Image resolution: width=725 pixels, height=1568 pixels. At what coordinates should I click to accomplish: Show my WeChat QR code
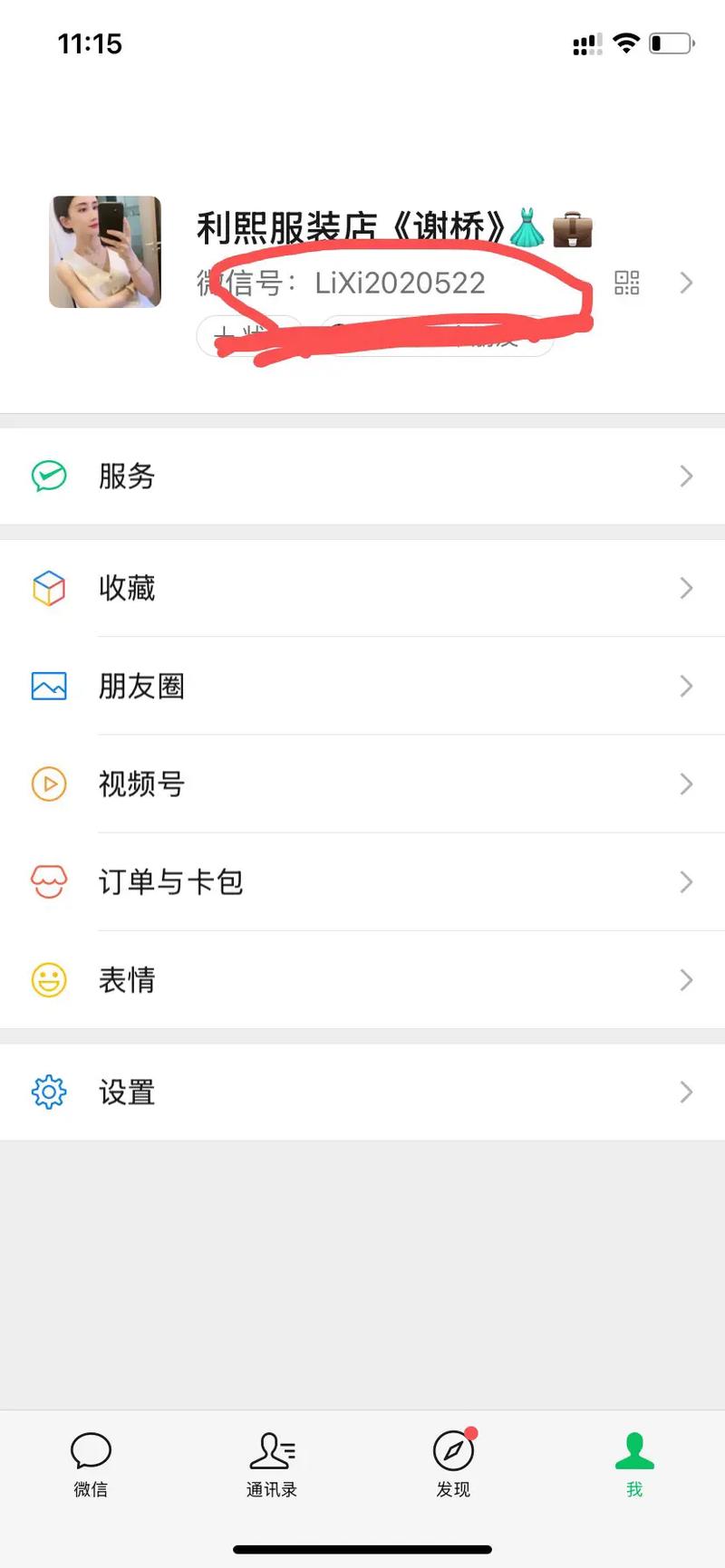pyautogui.click(x=626, y=283)
